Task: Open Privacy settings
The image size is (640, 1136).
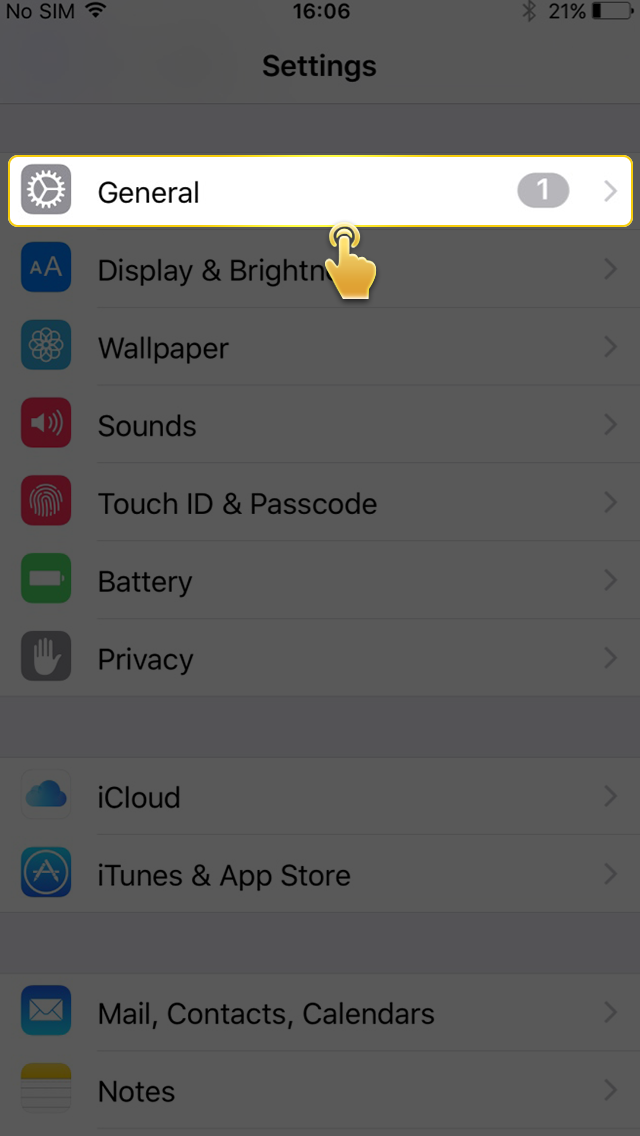Action: (320, 660)
